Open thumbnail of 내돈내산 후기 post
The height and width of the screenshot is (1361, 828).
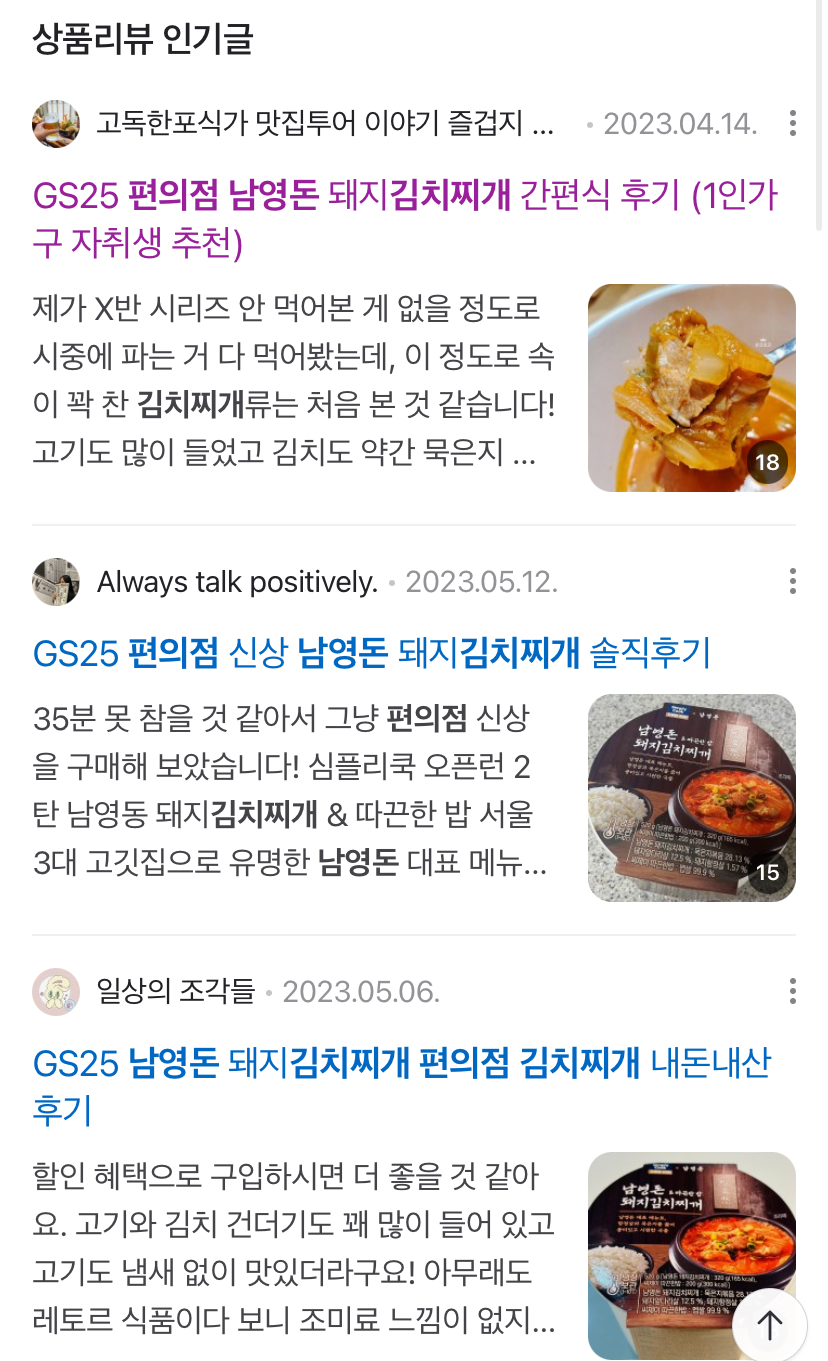692,1256
